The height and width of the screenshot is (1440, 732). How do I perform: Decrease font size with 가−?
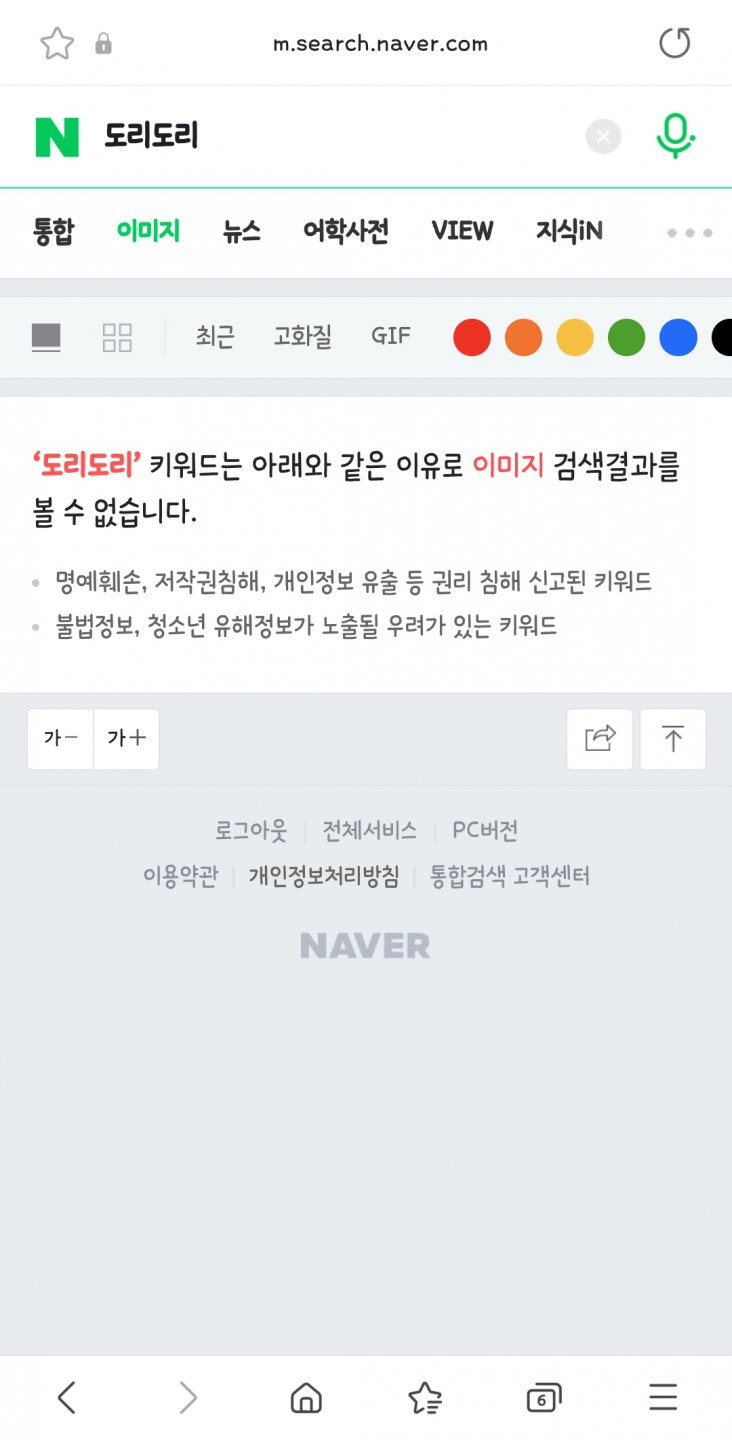click(61, 739)
